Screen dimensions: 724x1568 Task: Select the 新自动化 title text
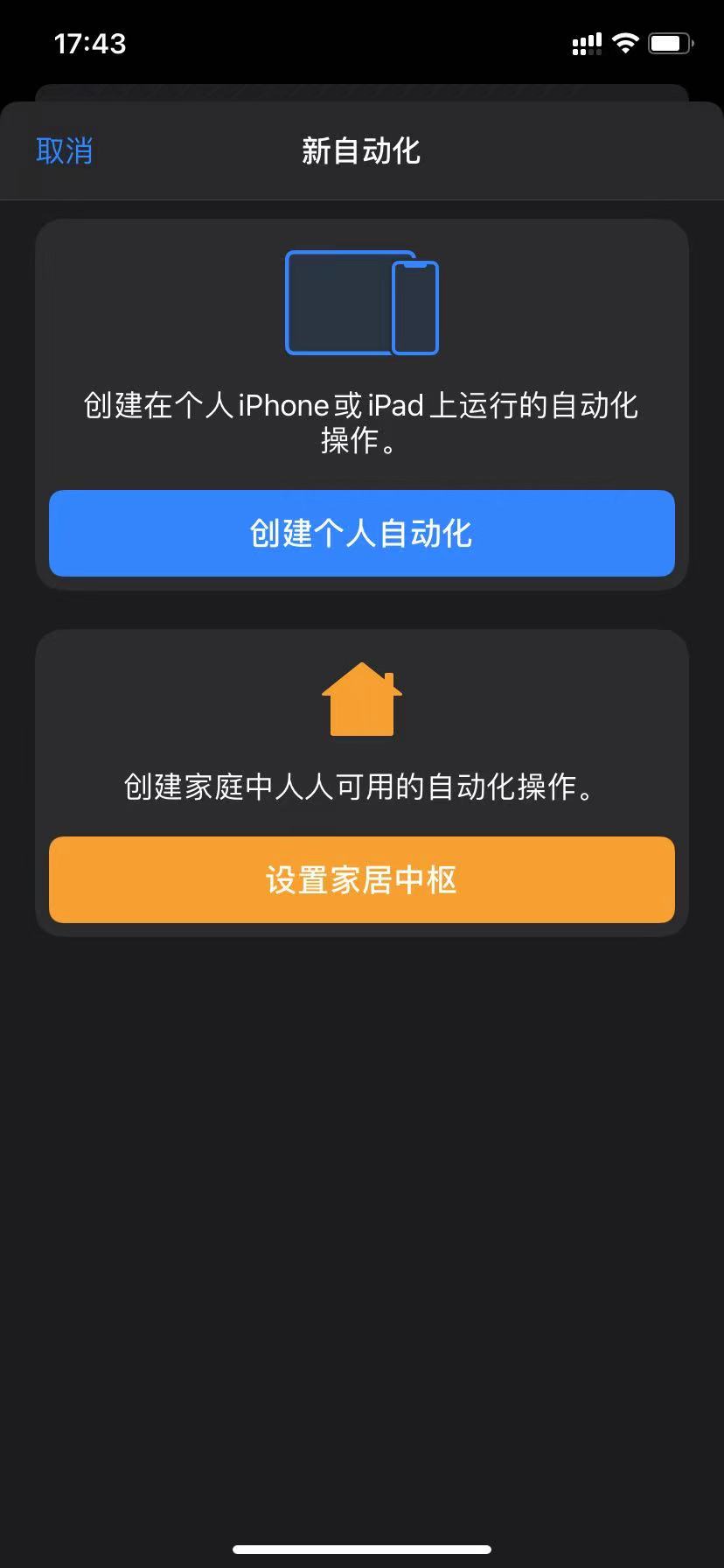pos(361,150)
